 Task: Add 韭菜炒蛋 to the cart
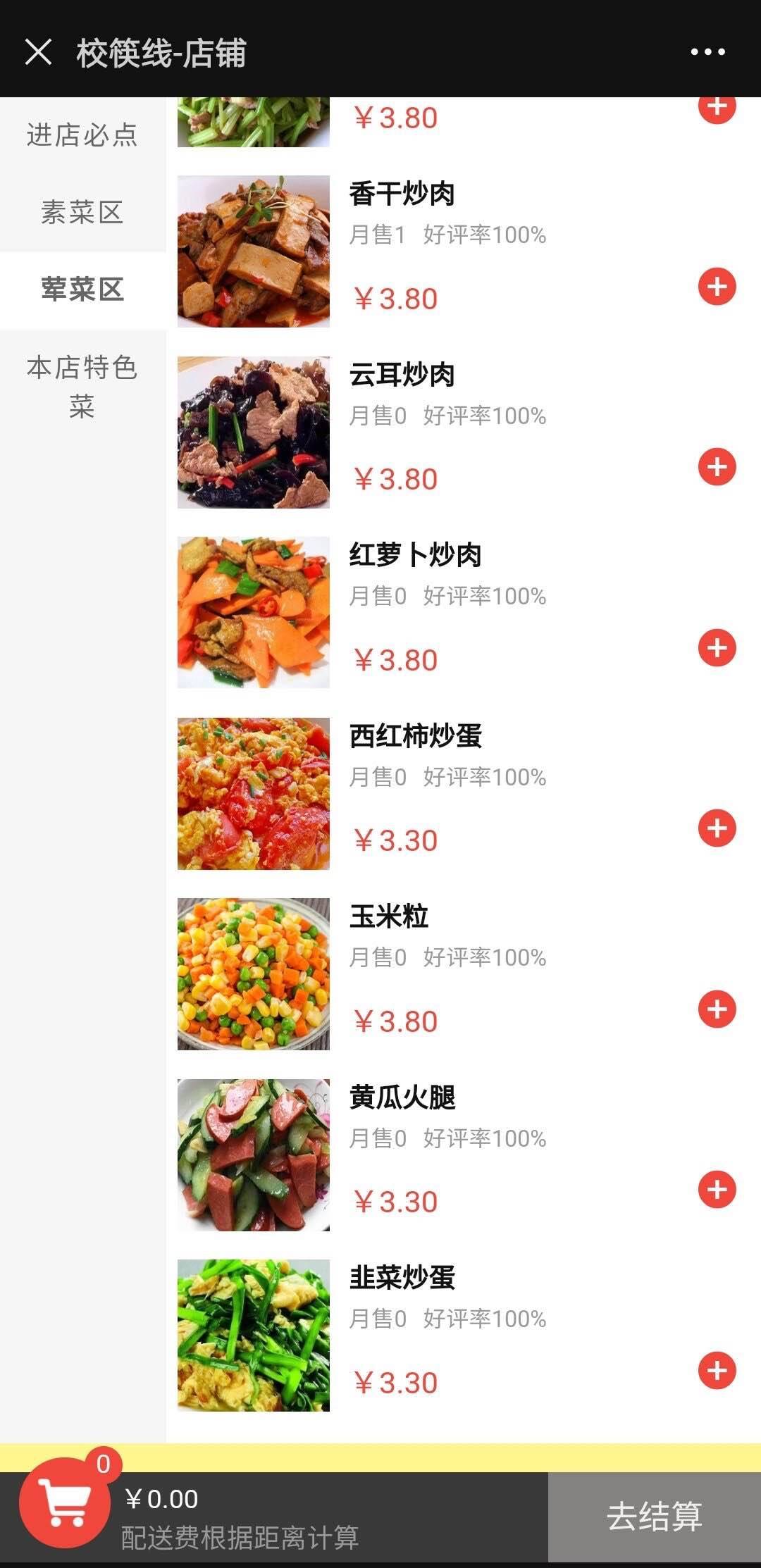pos(717,1371)
